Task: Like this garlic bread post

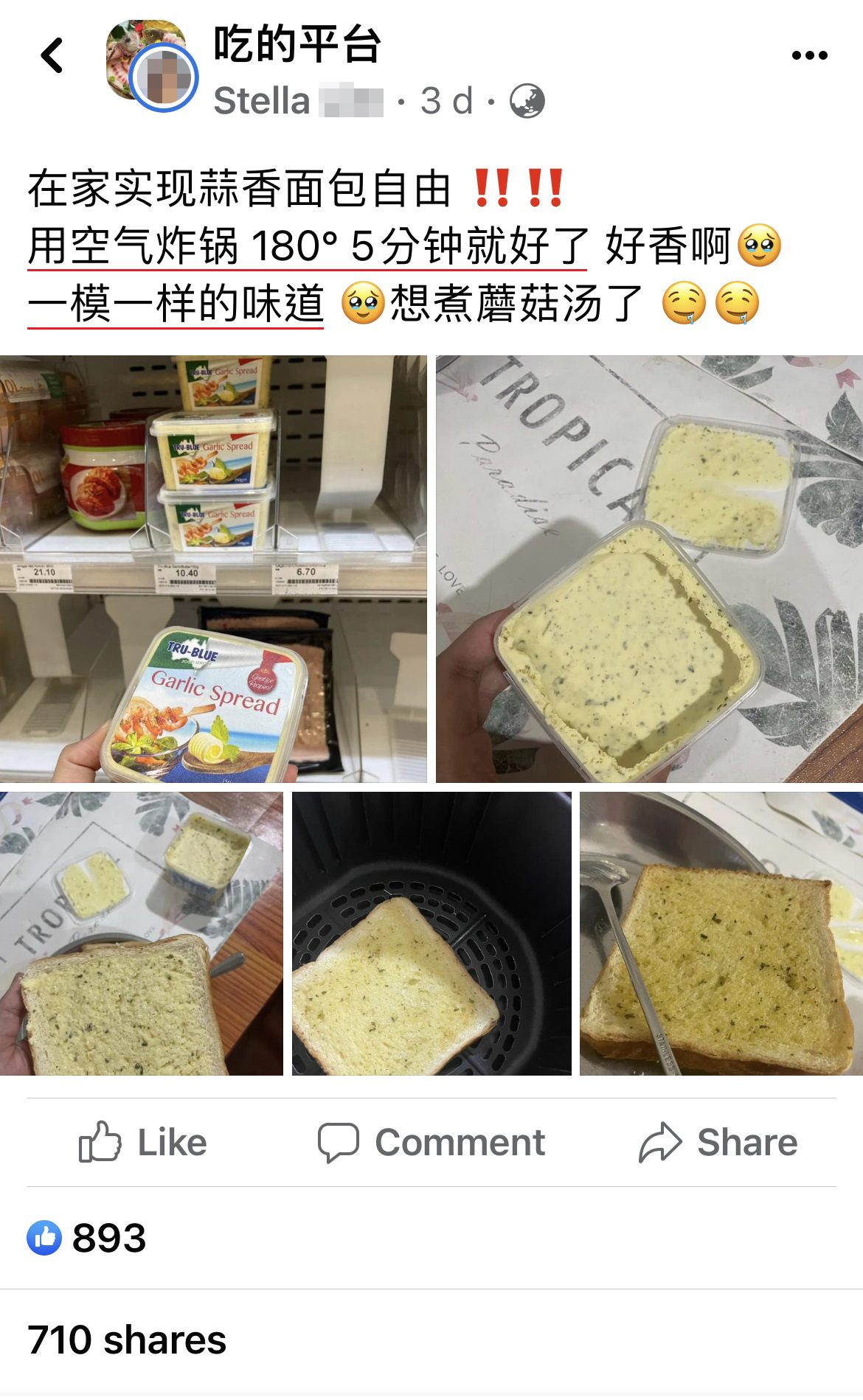Action: (143, 1143)
